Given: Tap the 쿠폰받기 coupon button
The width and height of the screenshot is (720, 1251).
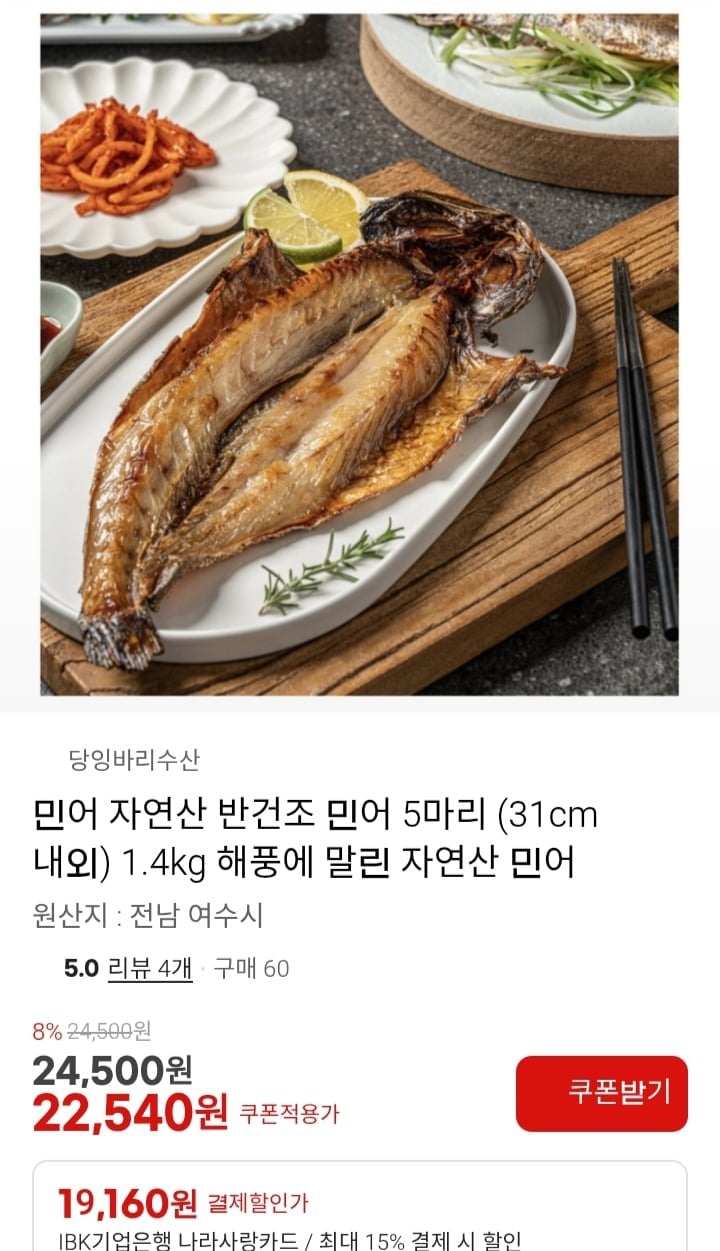Looking at the screenshot, I should [x=602, y=1093].
